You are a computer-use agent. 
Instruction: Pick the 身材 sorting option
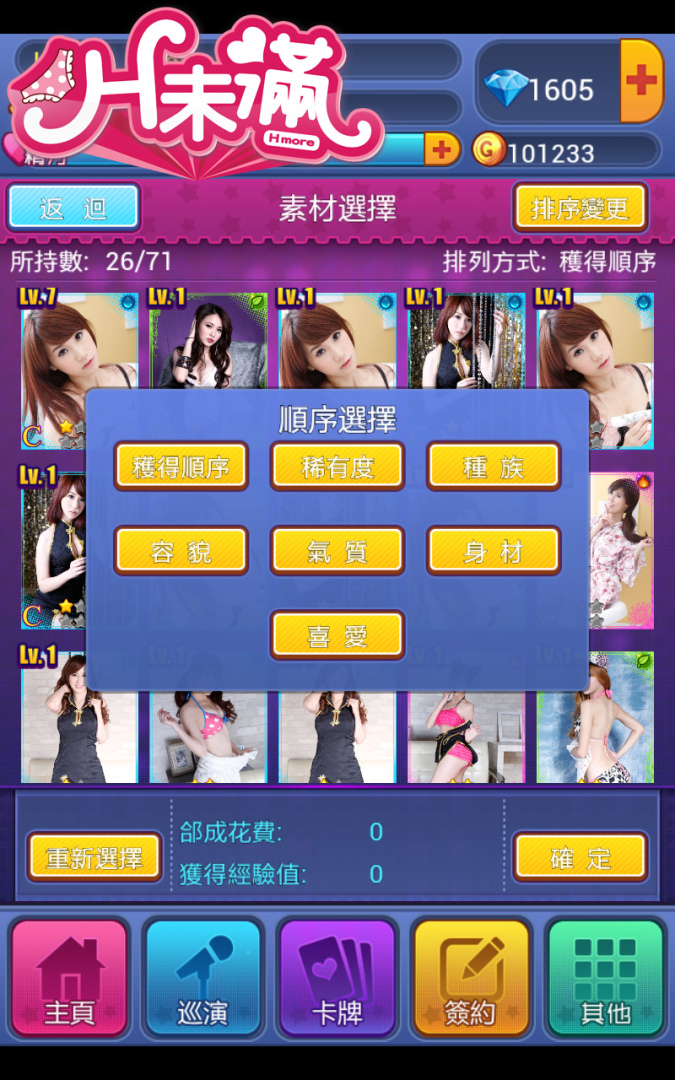tap(494, 550)
